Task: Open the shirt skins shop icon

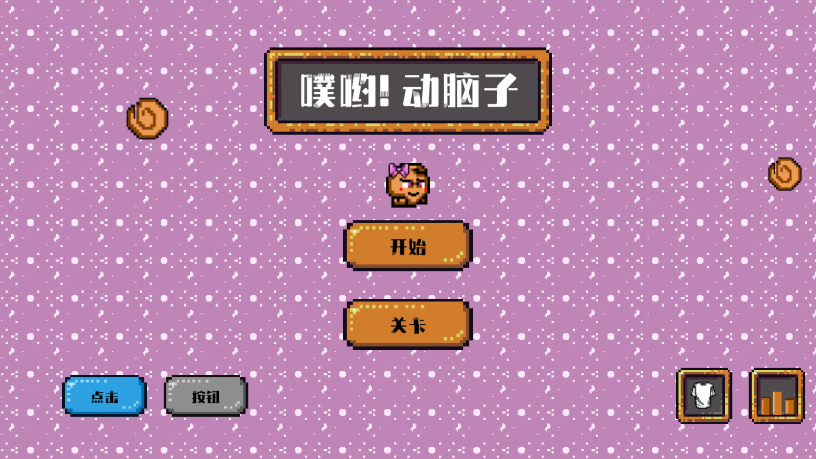Action: pos(704,396)
